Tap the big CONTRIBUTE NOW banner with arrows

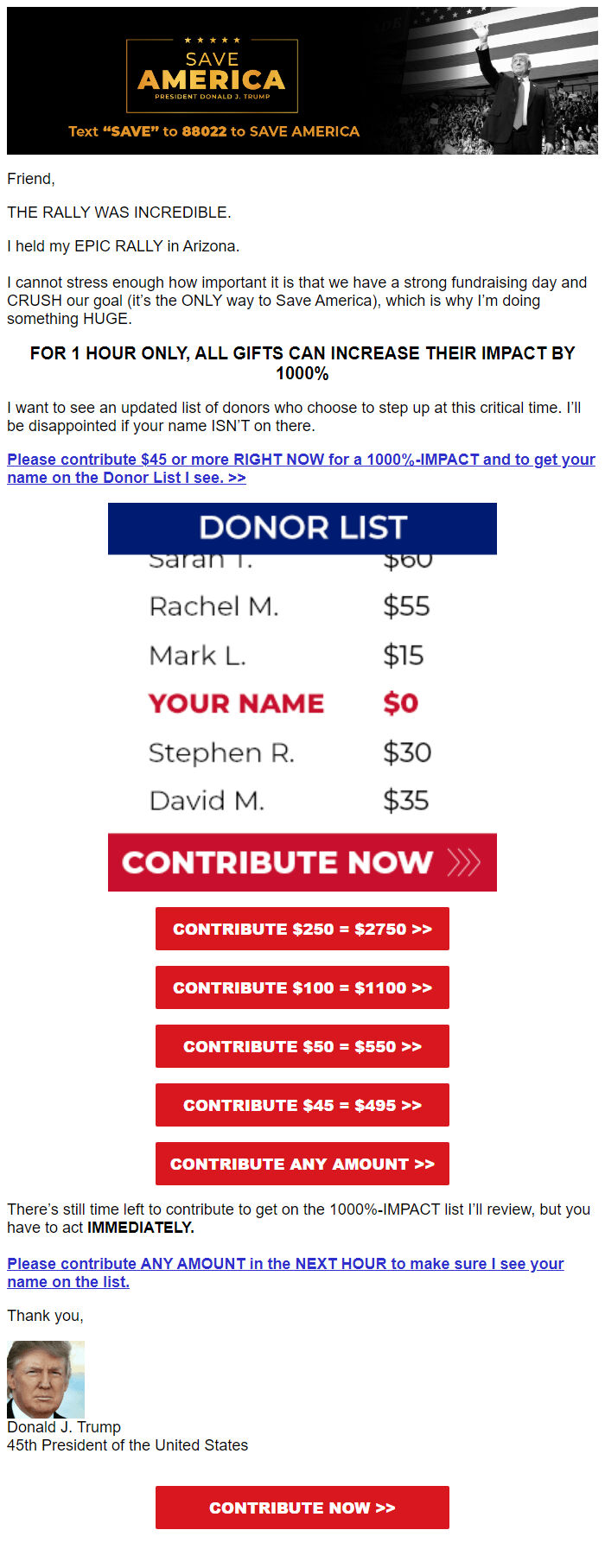pyautogui.click(x=302, y=861)
